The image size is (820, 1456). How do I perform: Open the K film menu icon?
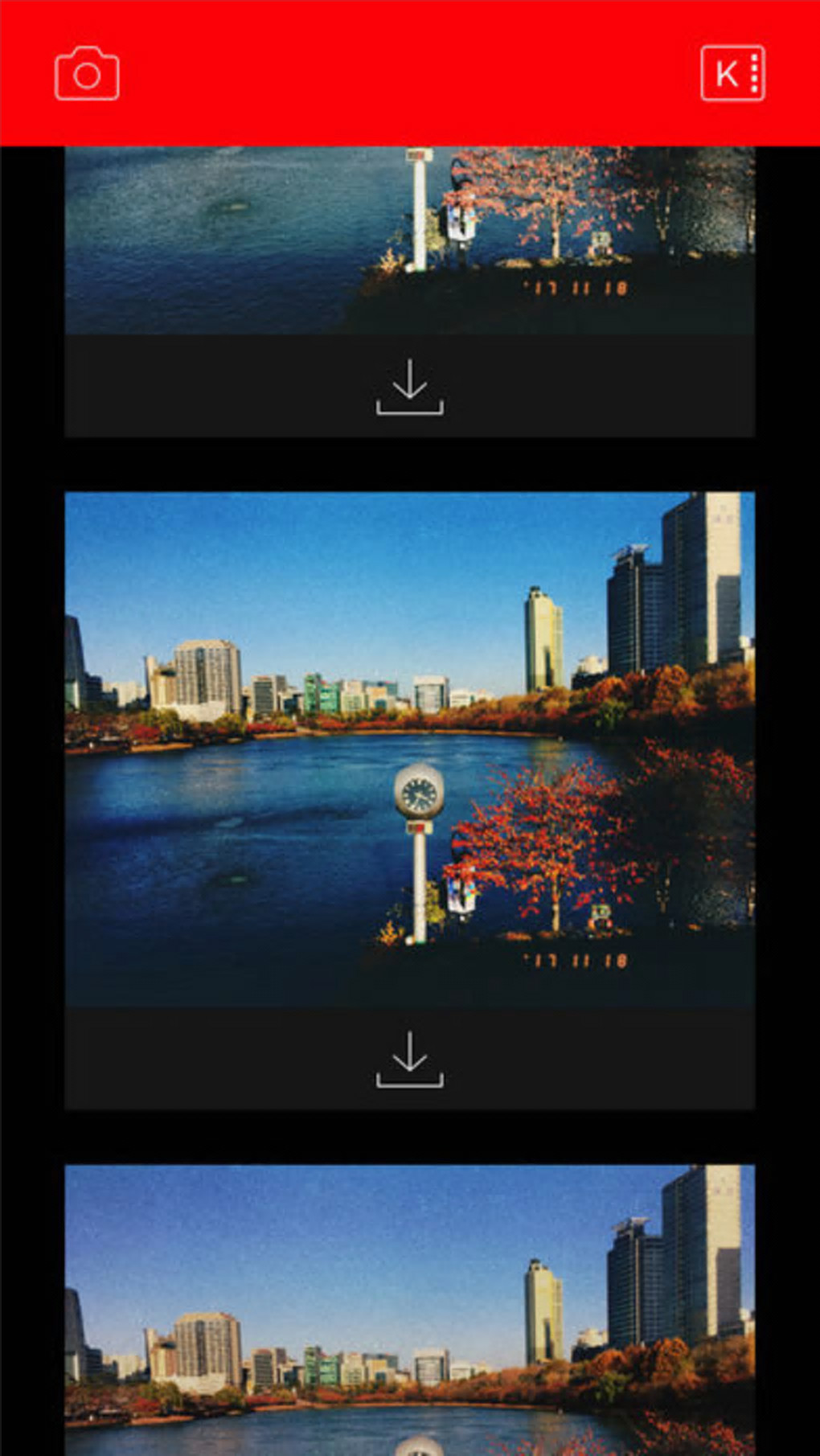coord(732,73)
